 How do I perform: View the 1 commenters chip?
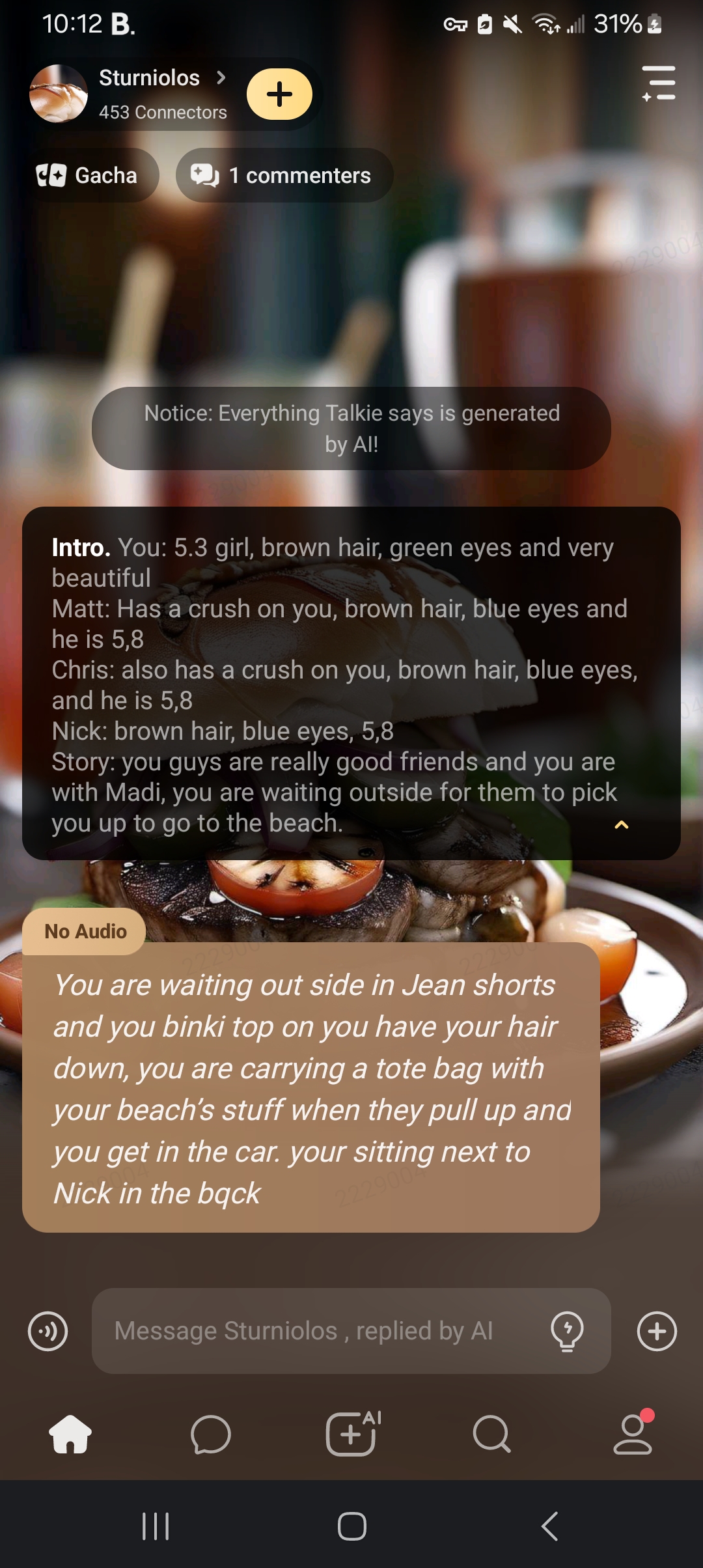pyautogui.click(x=284, y=175)
